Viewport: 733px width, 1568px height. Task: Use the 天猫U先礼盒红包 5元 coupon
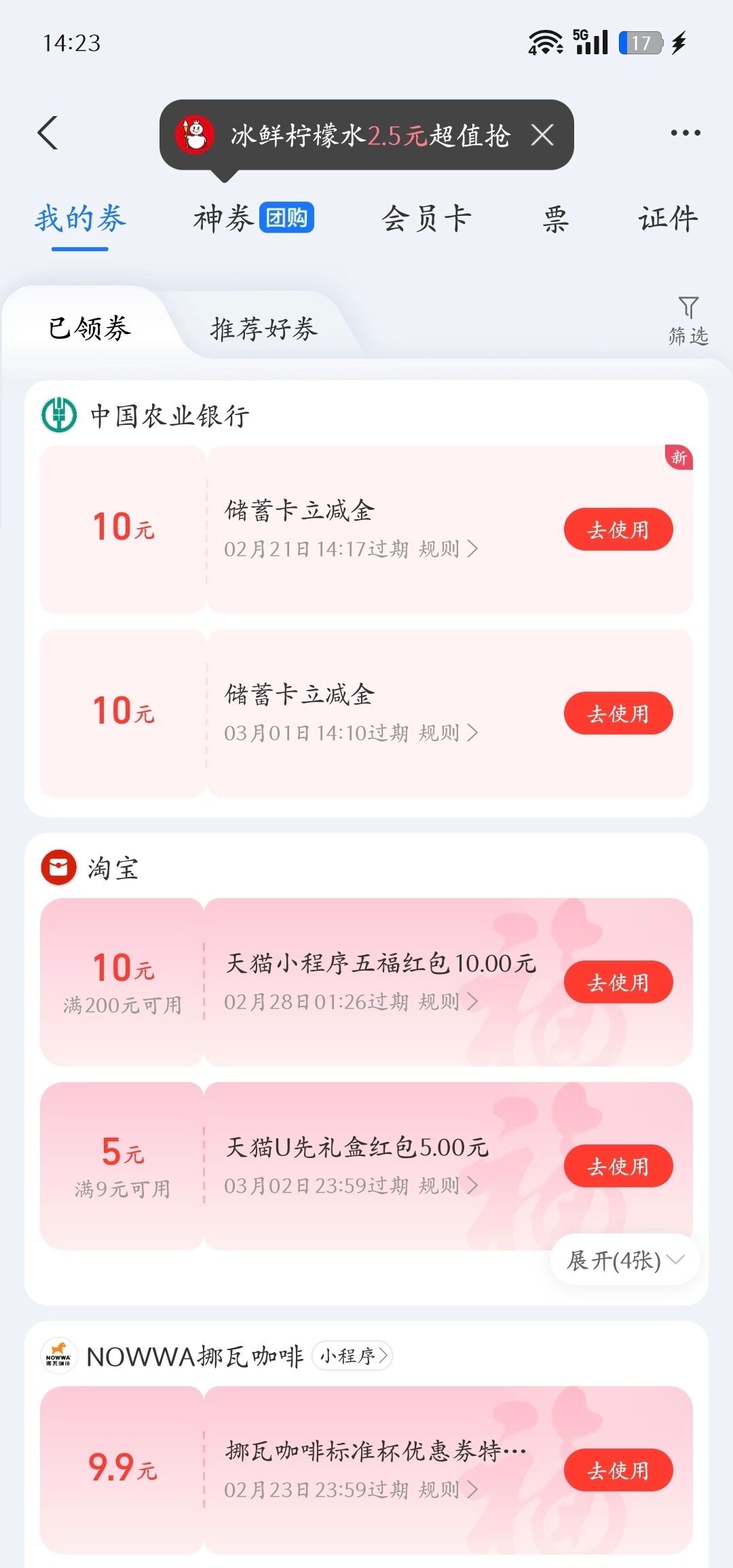pos(618,1166)
